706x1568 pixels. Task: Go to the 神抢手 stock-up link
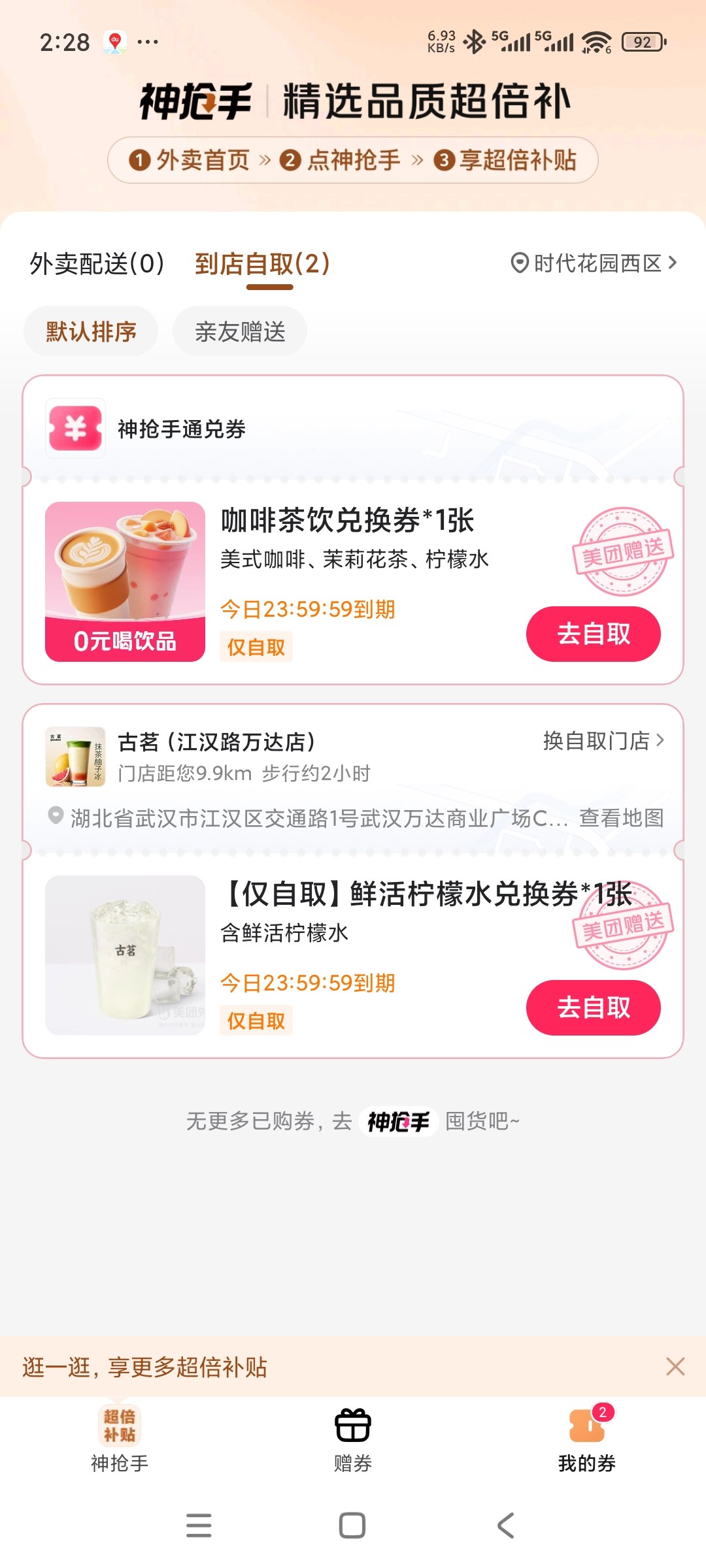(398, 1122)
